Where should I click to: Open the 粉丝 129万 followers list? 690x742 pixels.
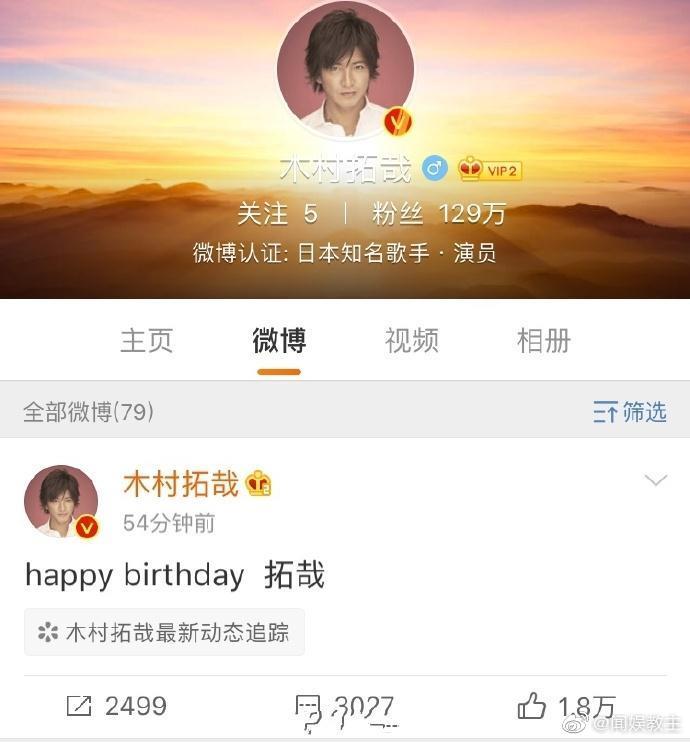[x=438, y=213]
